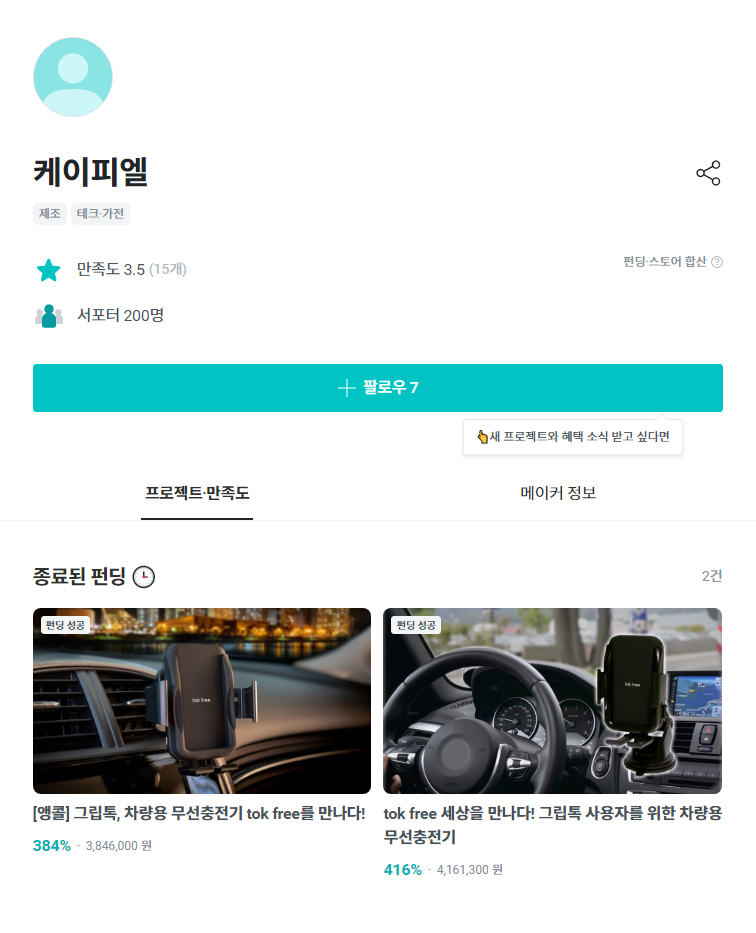Open the 펀딩·스토어 합산 help icon
The height and width of the screenshot is (933, 756).
point(716,262)
